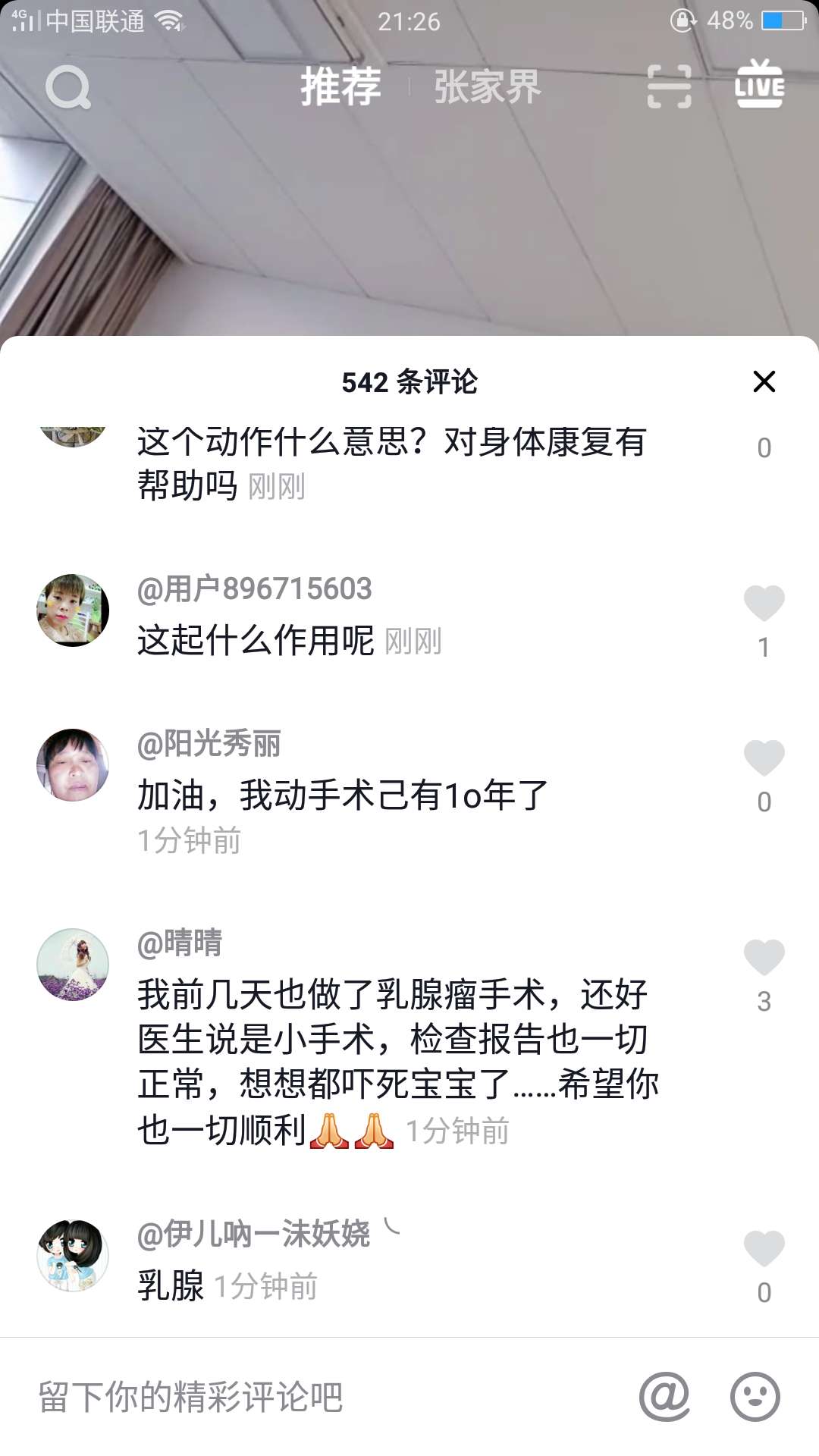Tap @阳光秀丽's profile avatar
This screenshot has width=819, height=1456.
74,765
